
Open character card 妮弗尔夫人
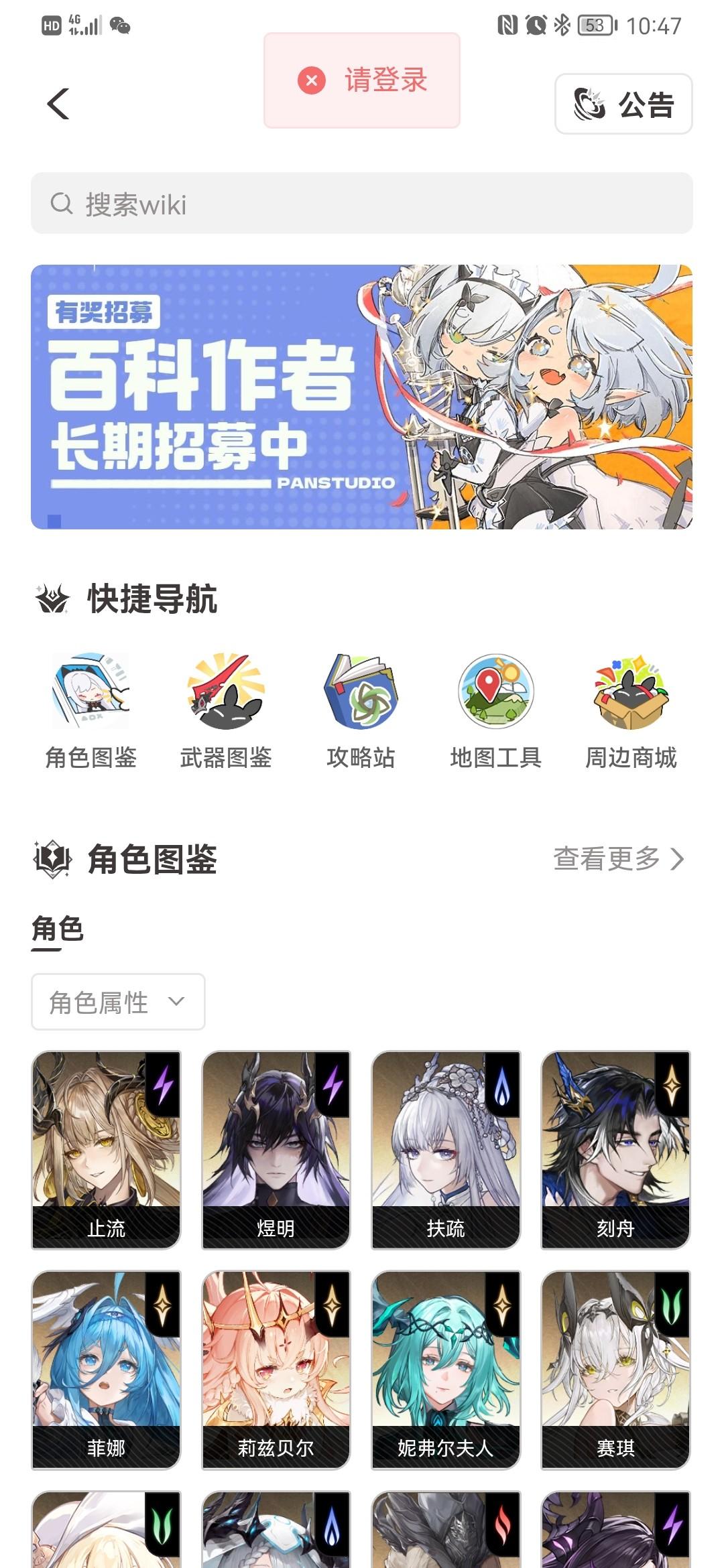446,1369
